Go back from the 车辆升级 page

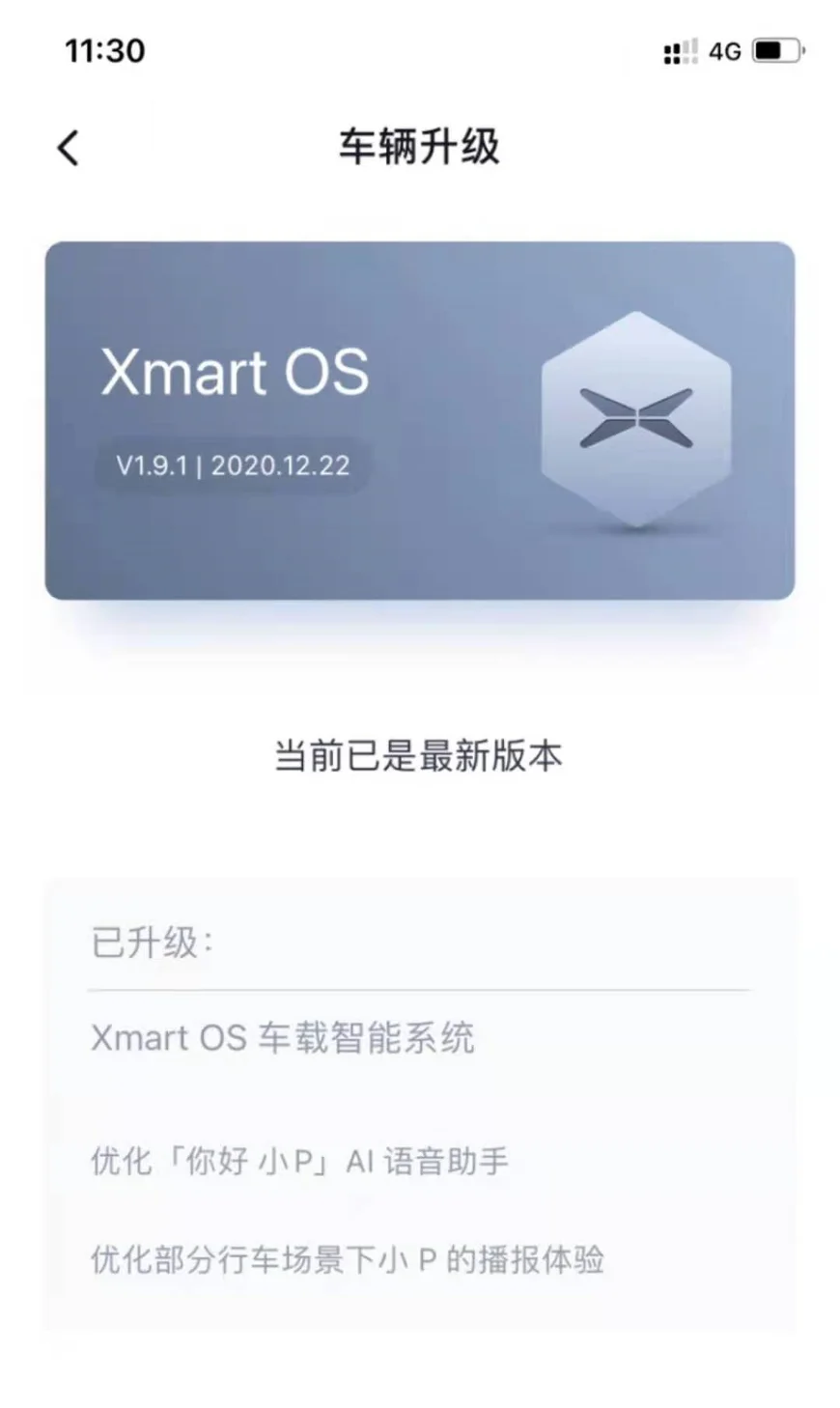click(68, 148)
